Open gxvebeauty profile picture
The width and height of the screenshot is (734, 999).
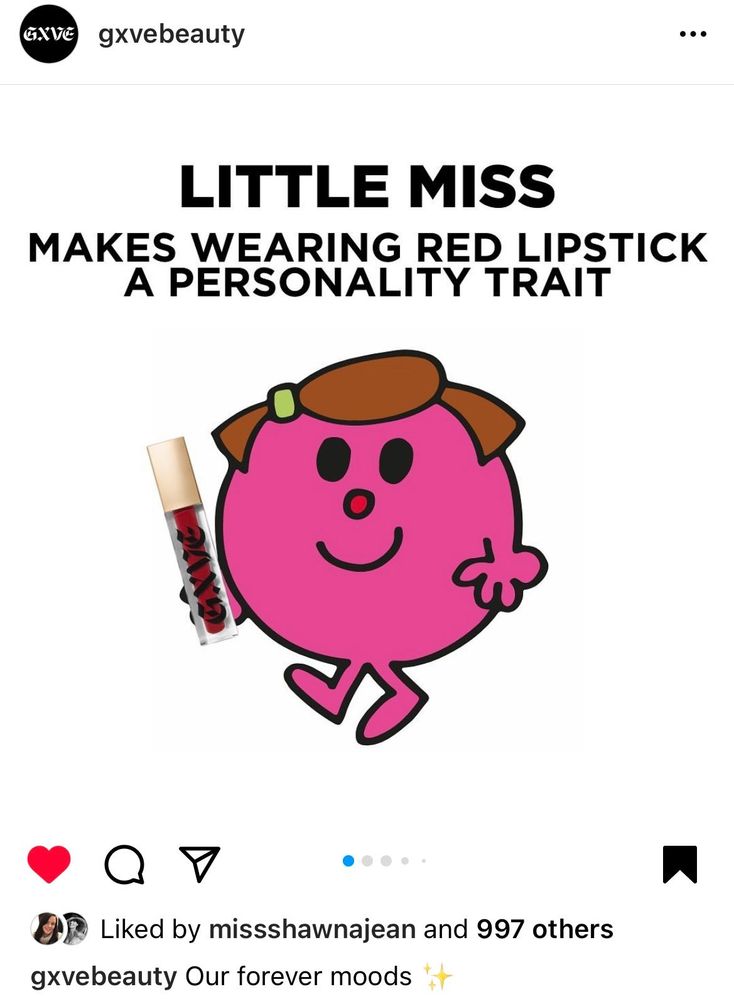tap(49, 34)
